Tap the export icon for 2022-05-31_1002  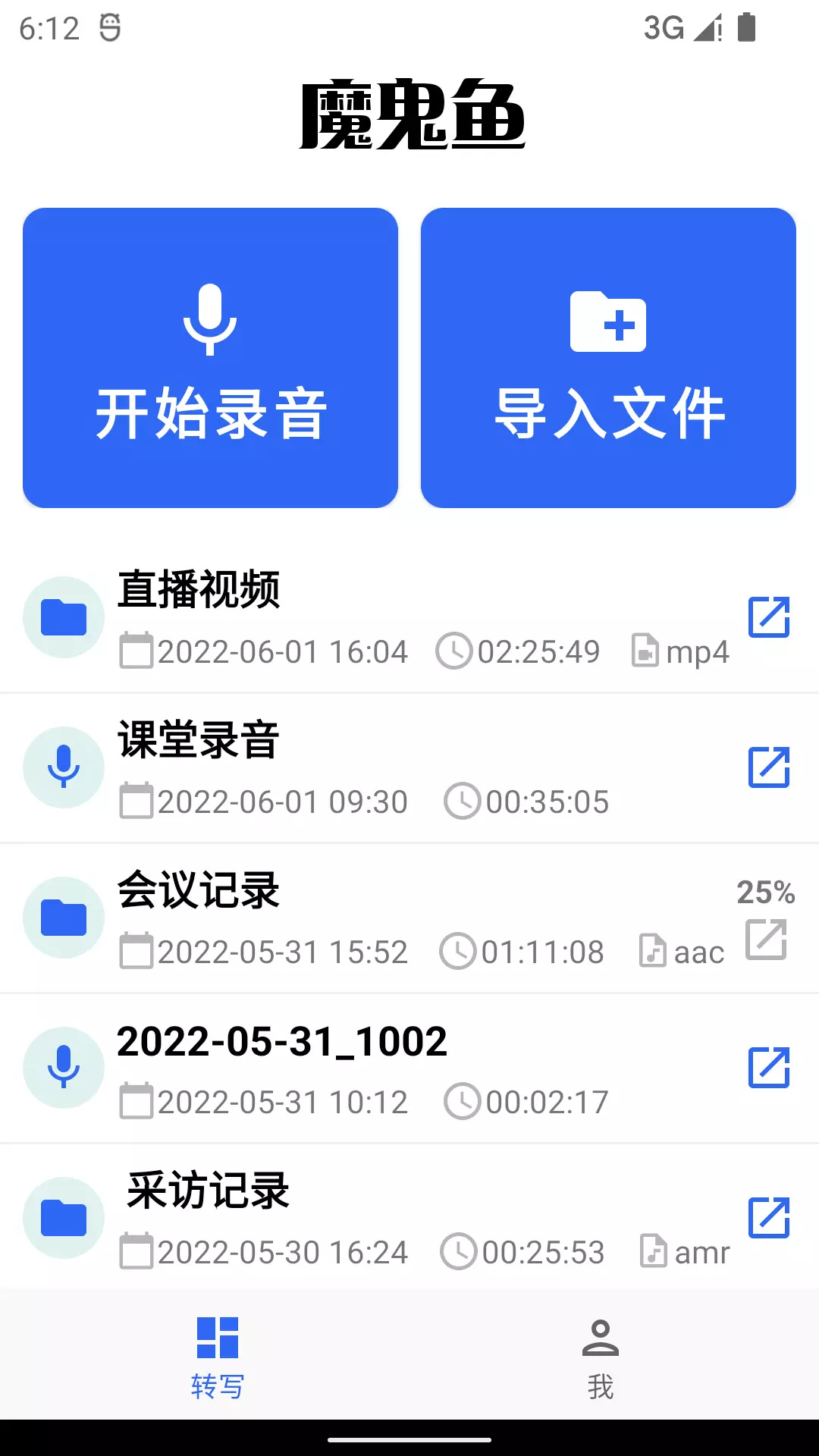point(769,1067)
